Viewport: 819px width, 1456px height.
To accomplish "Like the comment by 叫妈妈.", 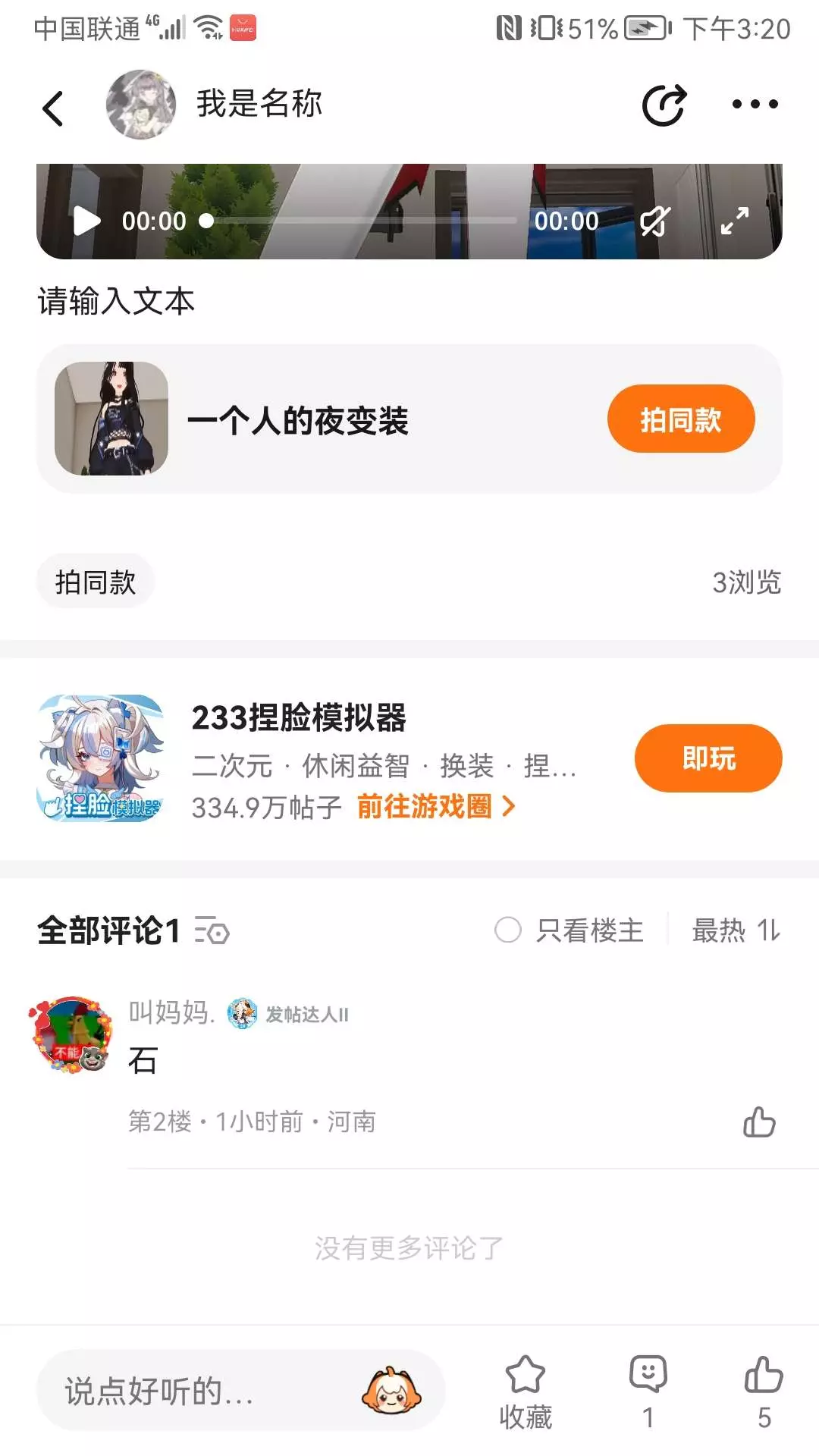I will [759, 1122].
